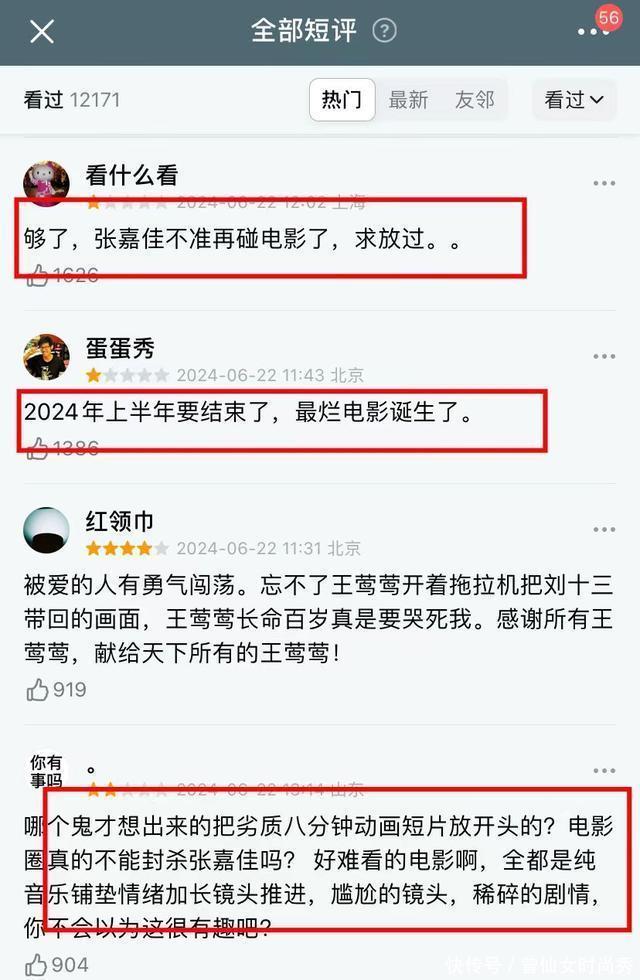The image size is (640, 980).
Task: Like 蛋蛋秀's review
Action: pyautogui.click(x=38, y=449)
